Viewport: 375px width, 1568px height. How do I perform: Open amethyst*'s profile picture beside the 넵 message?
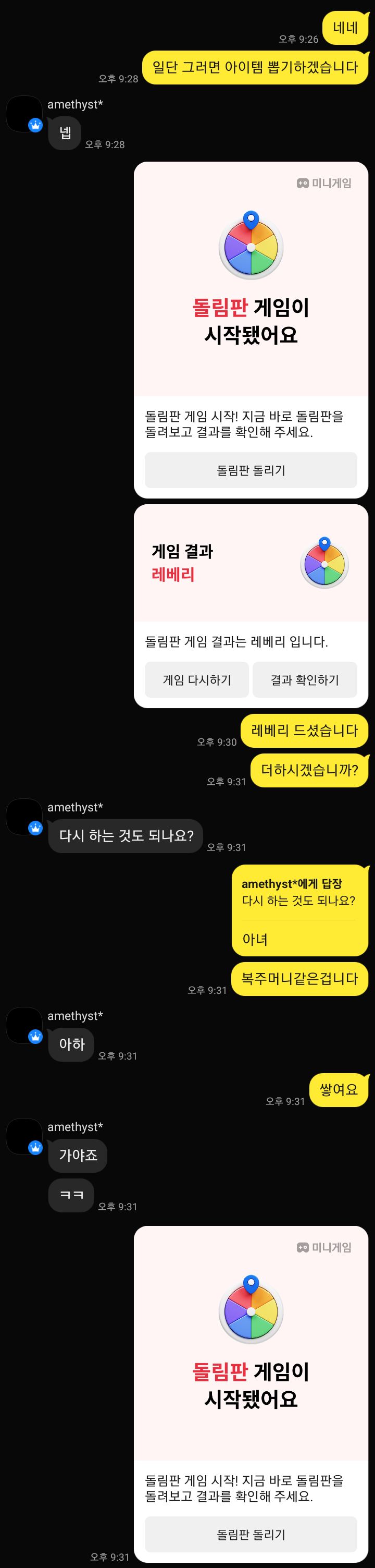click(24, 114)
